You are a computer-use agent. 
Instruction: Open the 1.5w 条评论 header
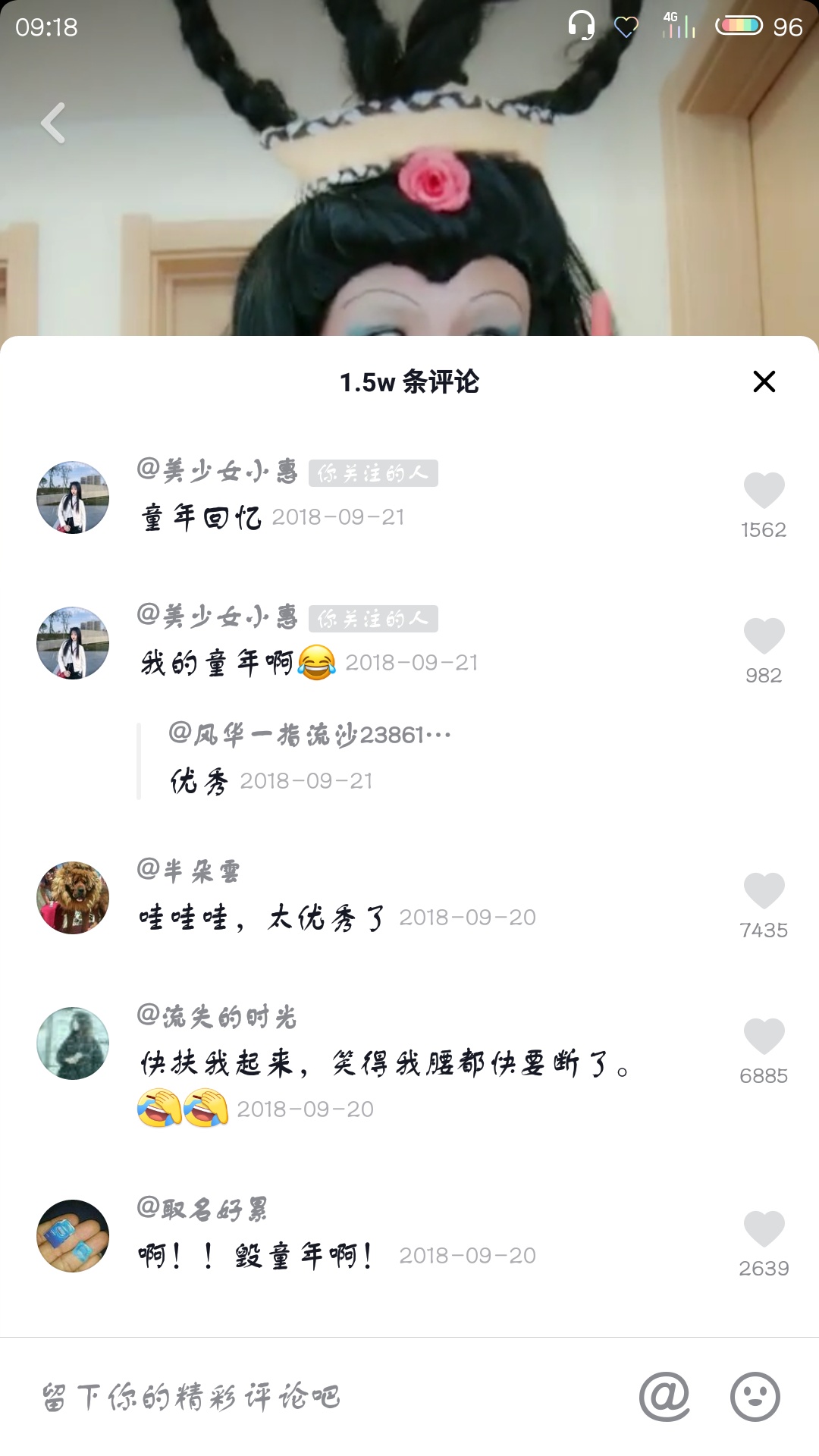point(409,381)
